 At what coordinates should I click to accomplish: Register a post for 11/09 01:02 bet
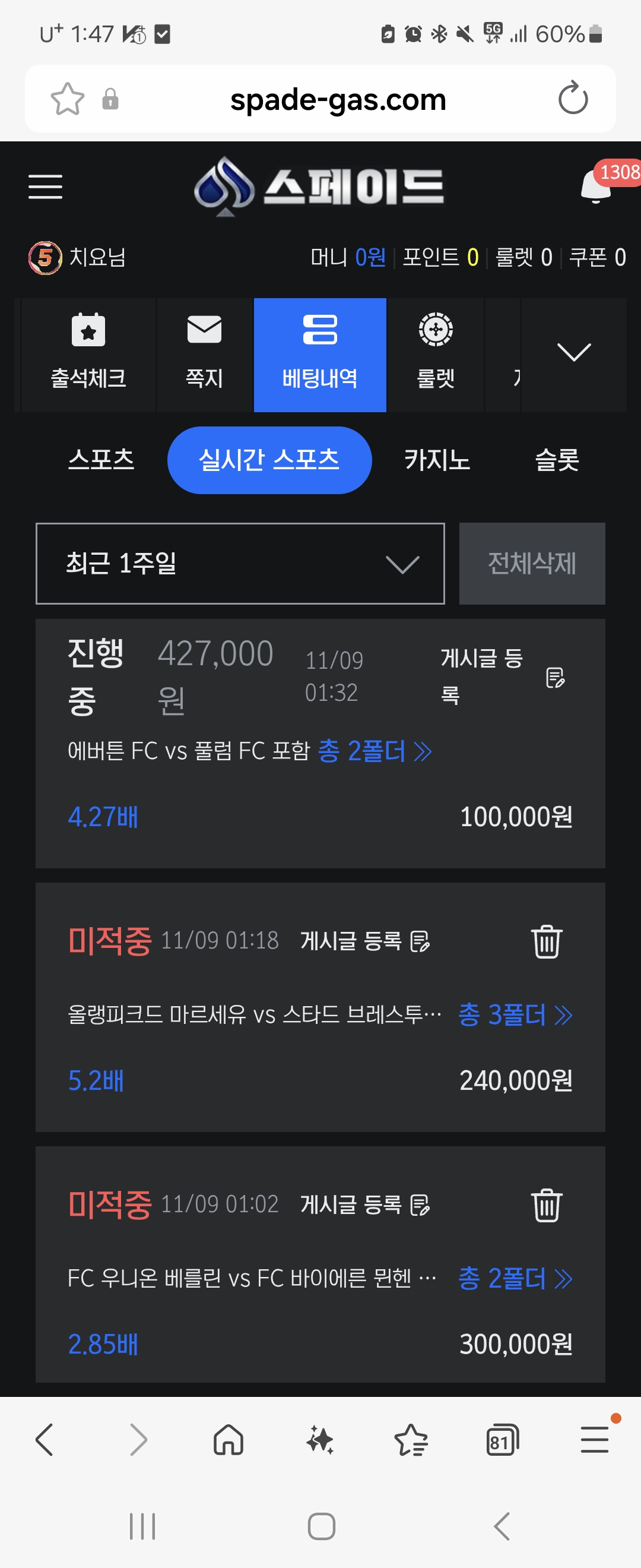(365, 1204)
